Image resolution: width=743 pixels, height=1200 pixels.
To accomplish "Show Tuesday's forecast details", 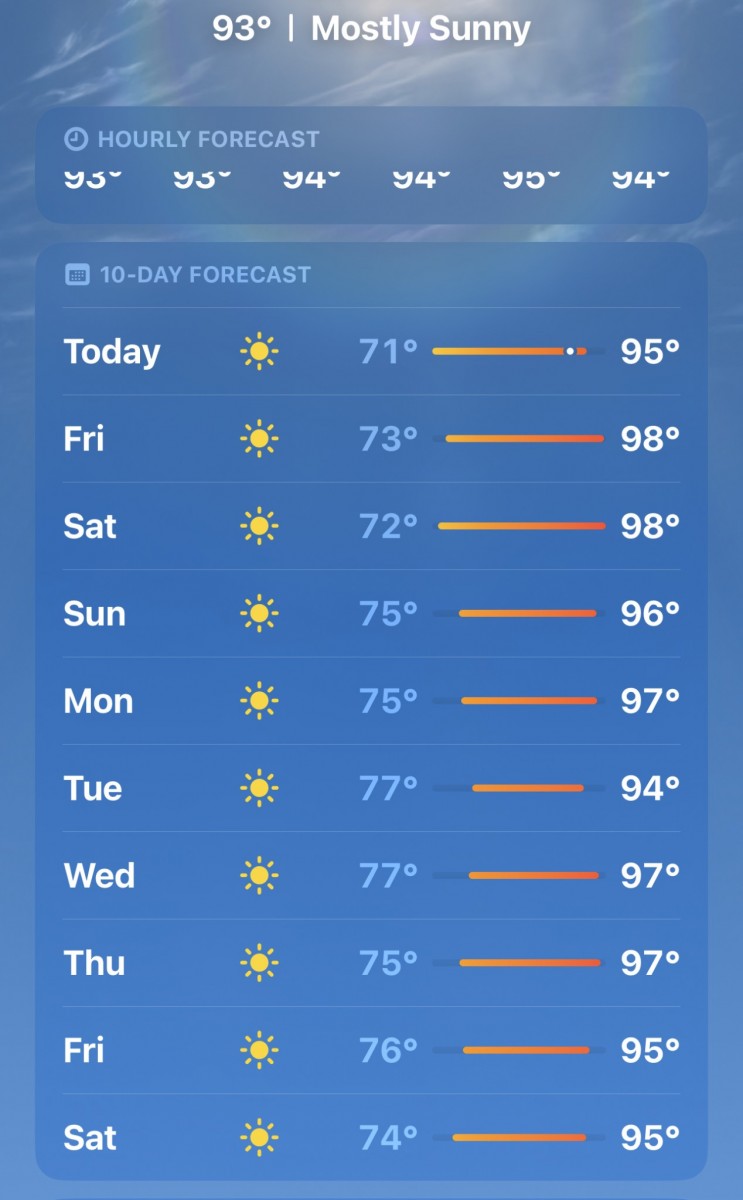I will pyautogui.click(x=371, y=788).
